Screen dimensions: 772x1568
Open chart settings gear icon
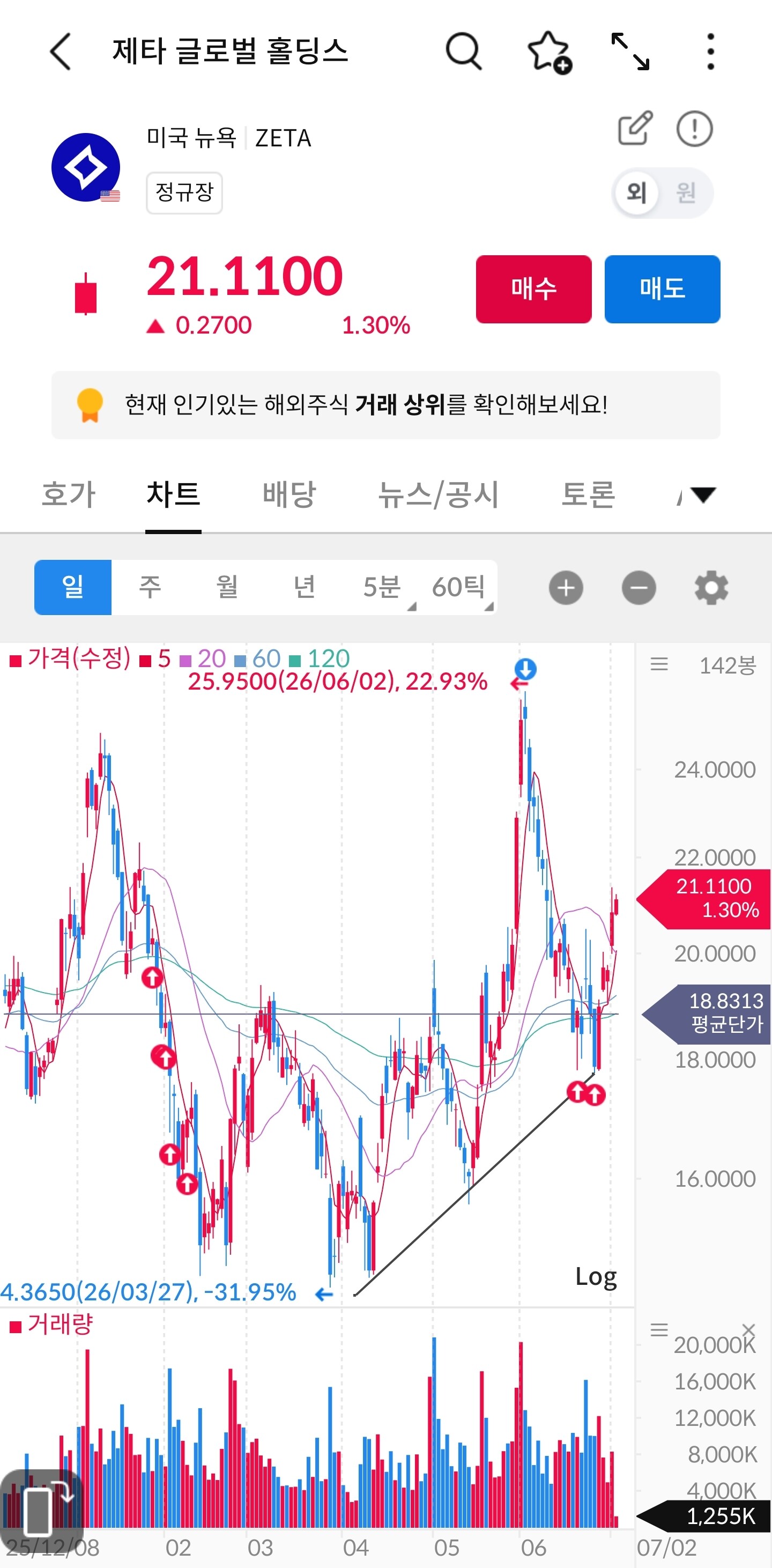pos(711,587)
